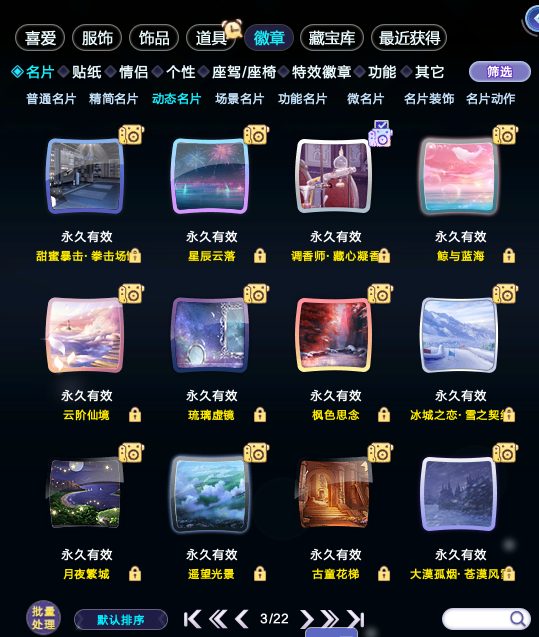The width and height of the screenshot is (539, 637).
Task: Tap the camera icon on 琉璃虚镜 card
Action: (x=256, y=293)
